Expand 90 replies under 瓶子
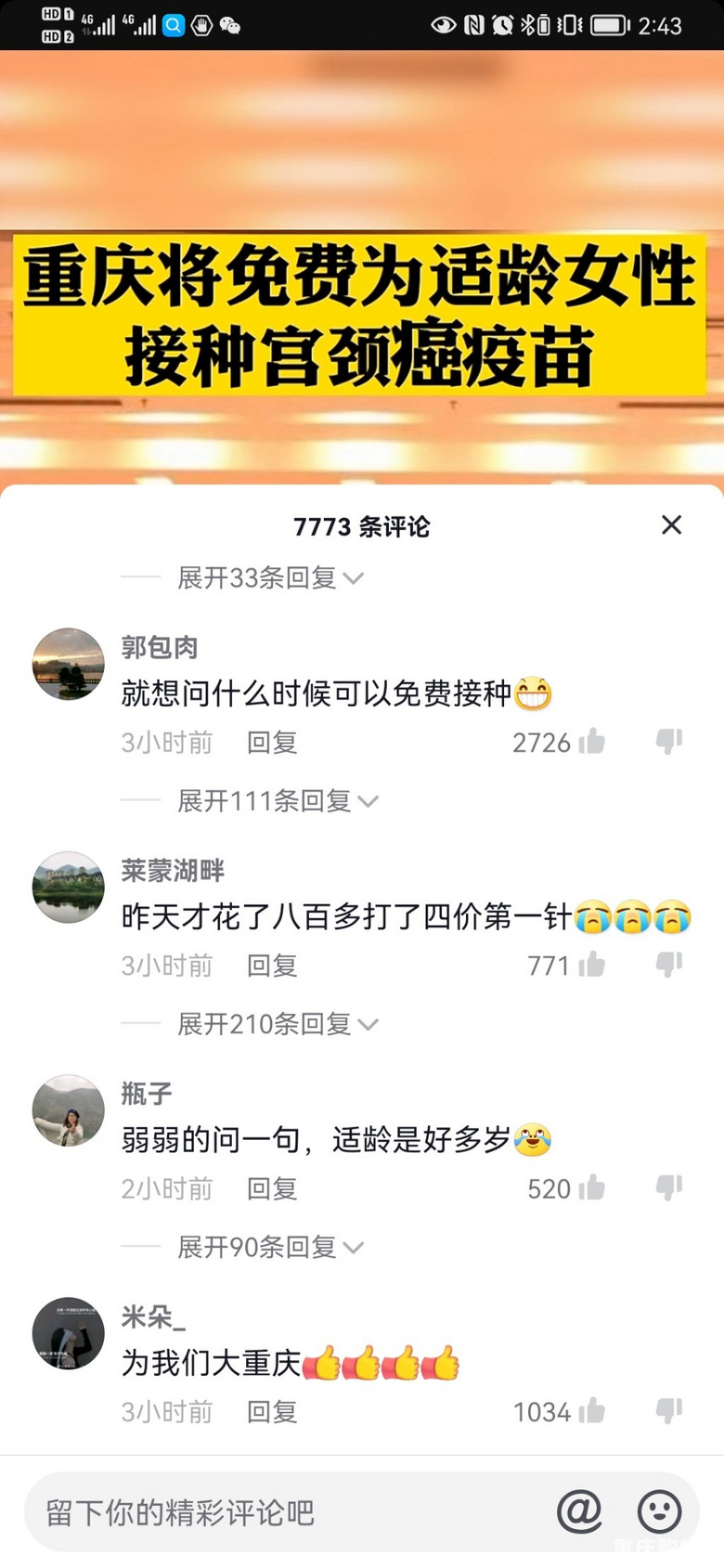 269,1247
